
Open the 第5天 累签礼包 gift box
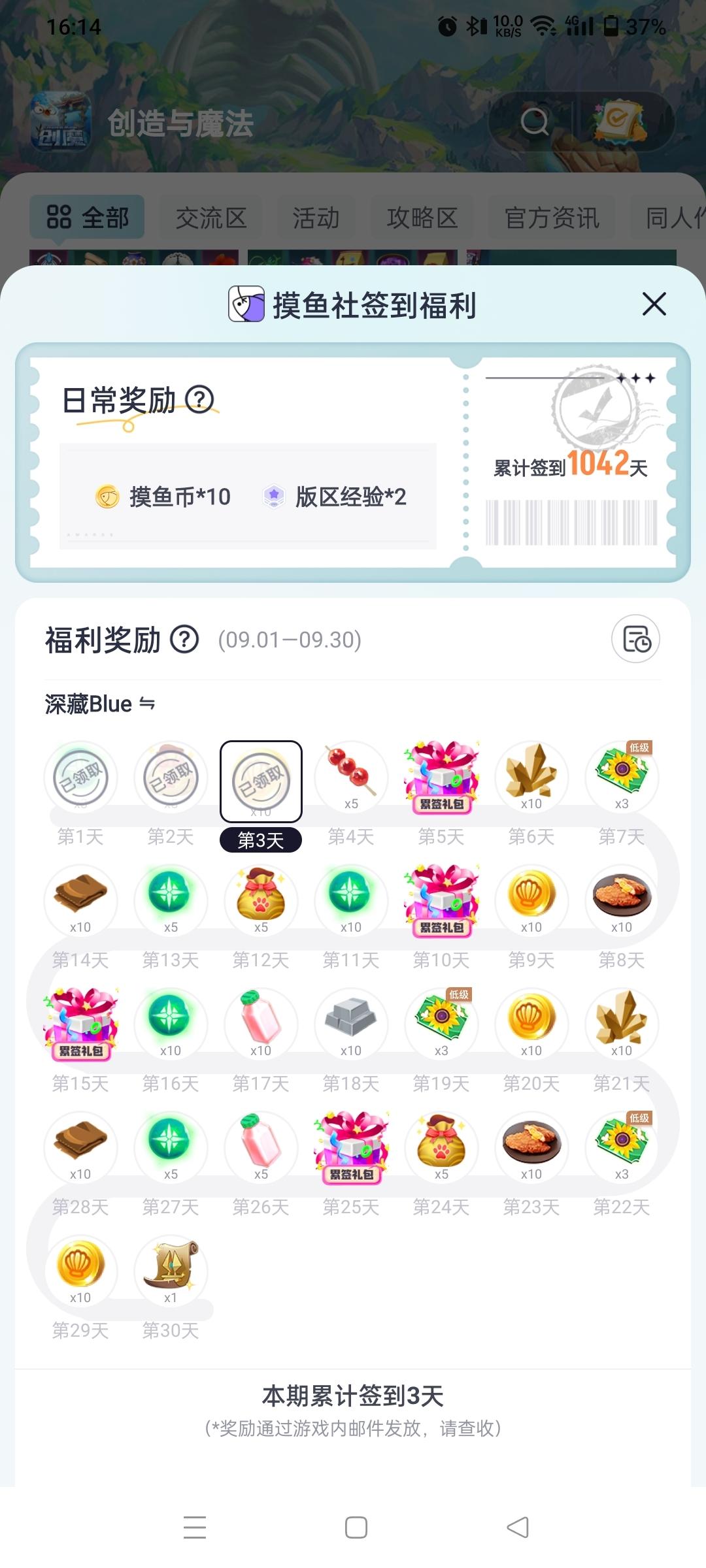click(x=441, y=777)
